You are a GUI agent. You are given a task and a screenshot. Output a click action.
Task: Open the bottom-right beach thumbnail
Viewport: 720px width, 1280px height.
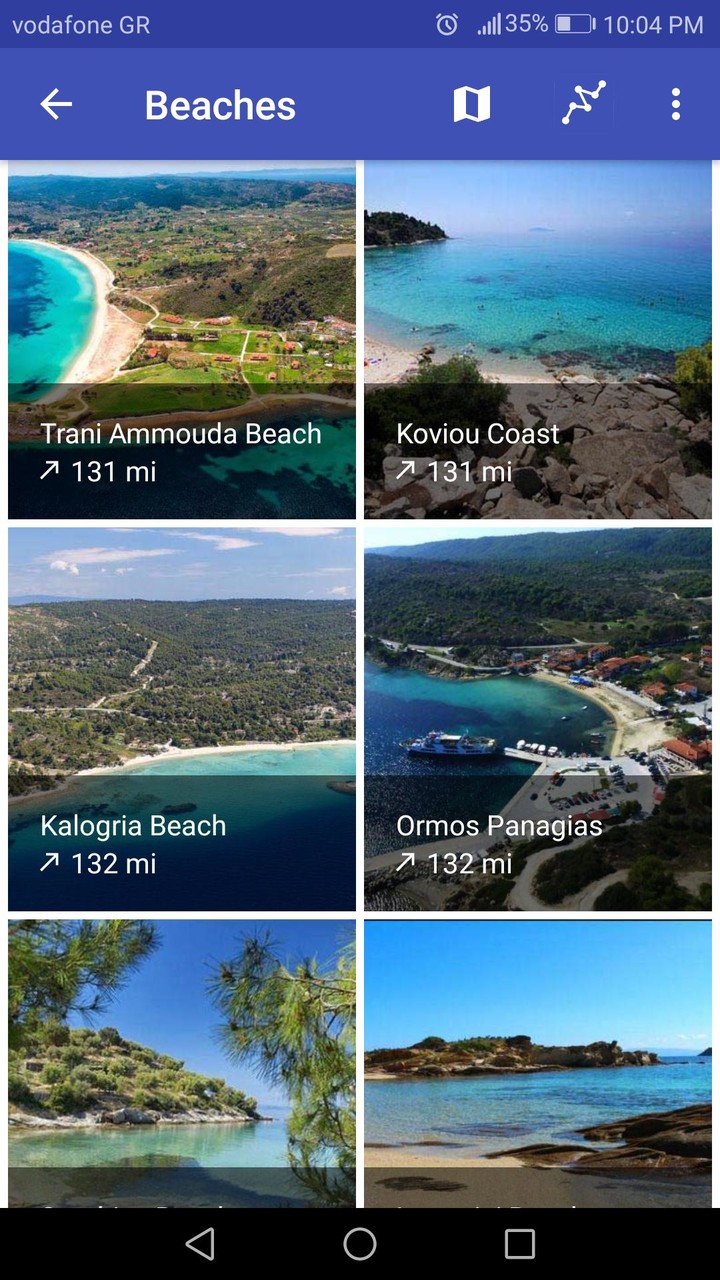[x=538, y=1060]
